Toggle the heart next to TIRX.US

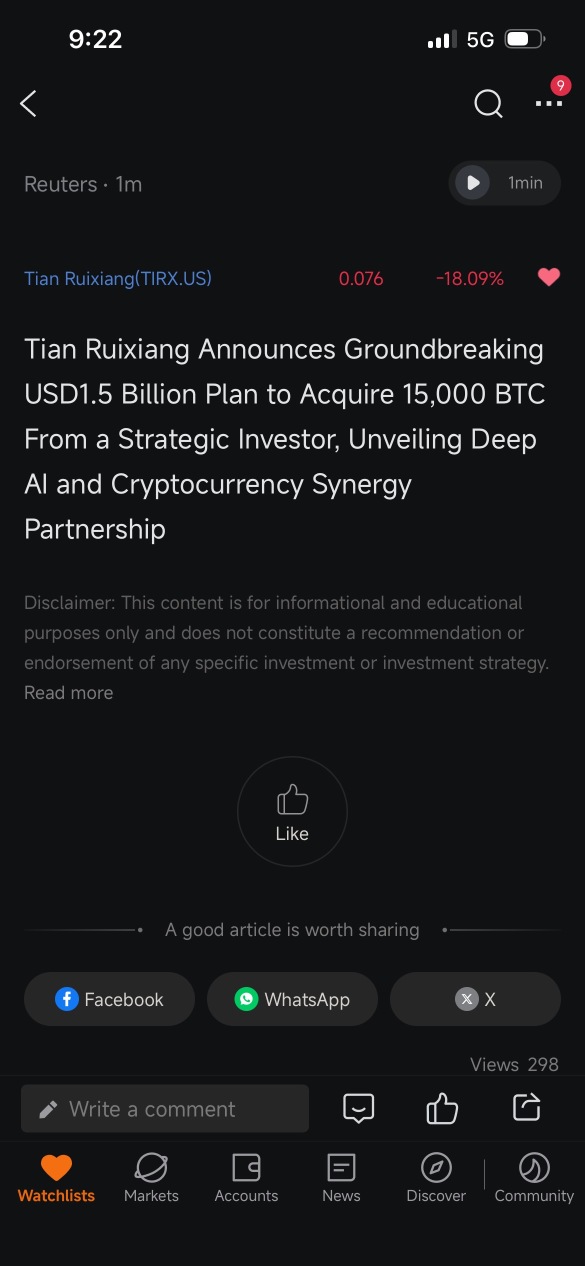[x=549, y=278]
